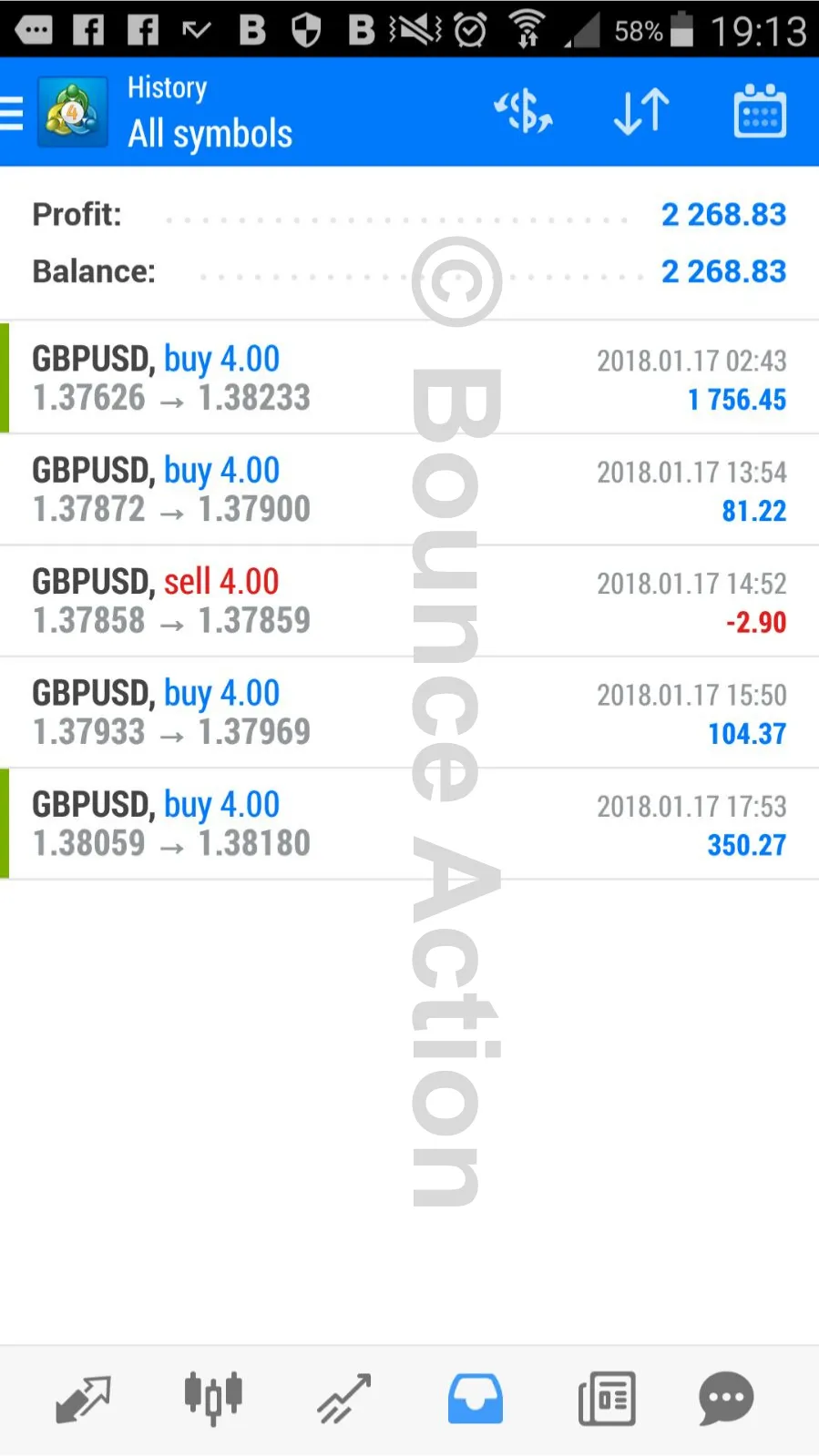819x1456 pixels.
Task: Switch to the Quotes tab
Action: 83,1399
